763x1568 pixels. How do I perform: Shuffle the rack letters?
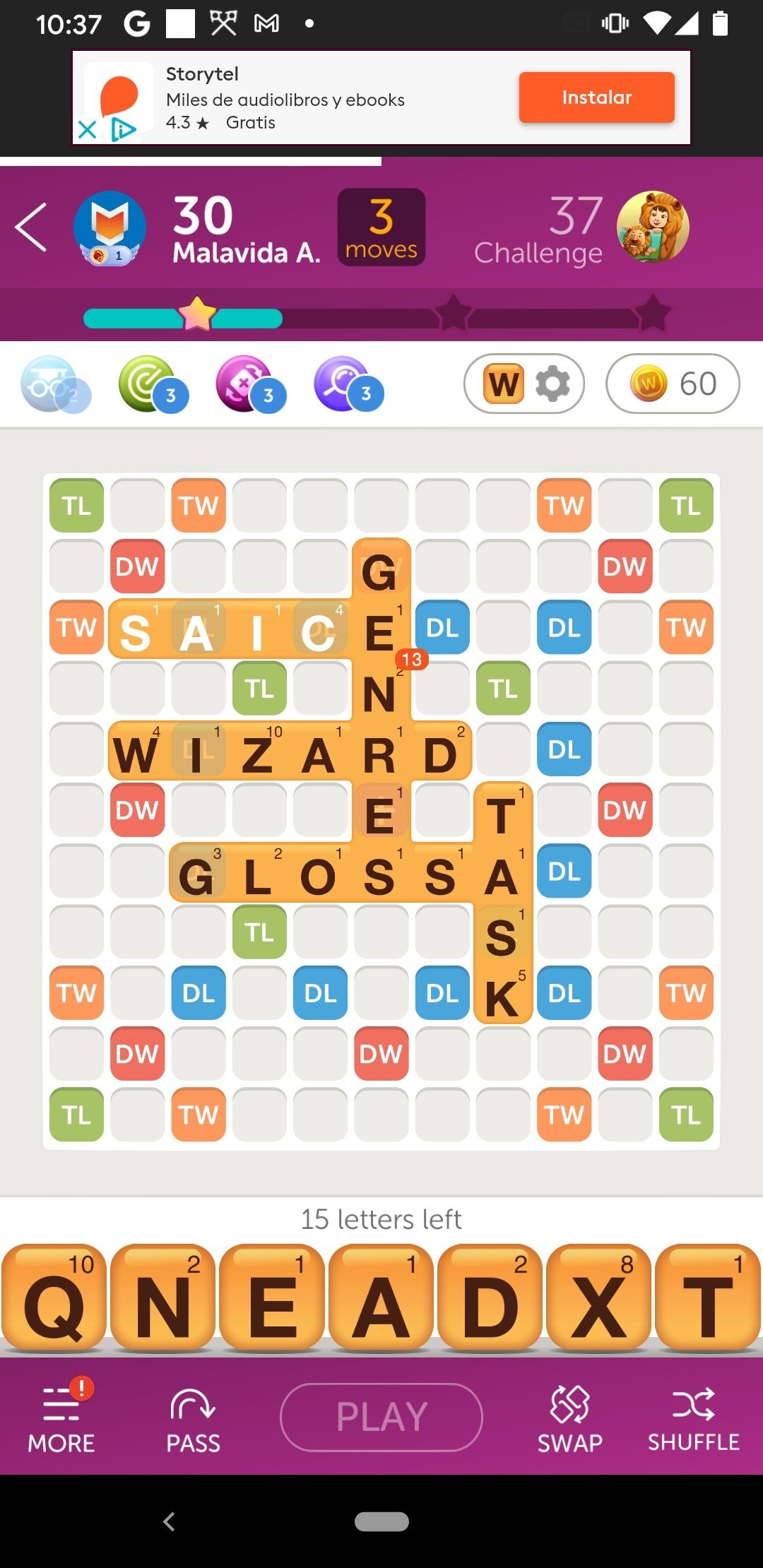tap(693, 1418)
